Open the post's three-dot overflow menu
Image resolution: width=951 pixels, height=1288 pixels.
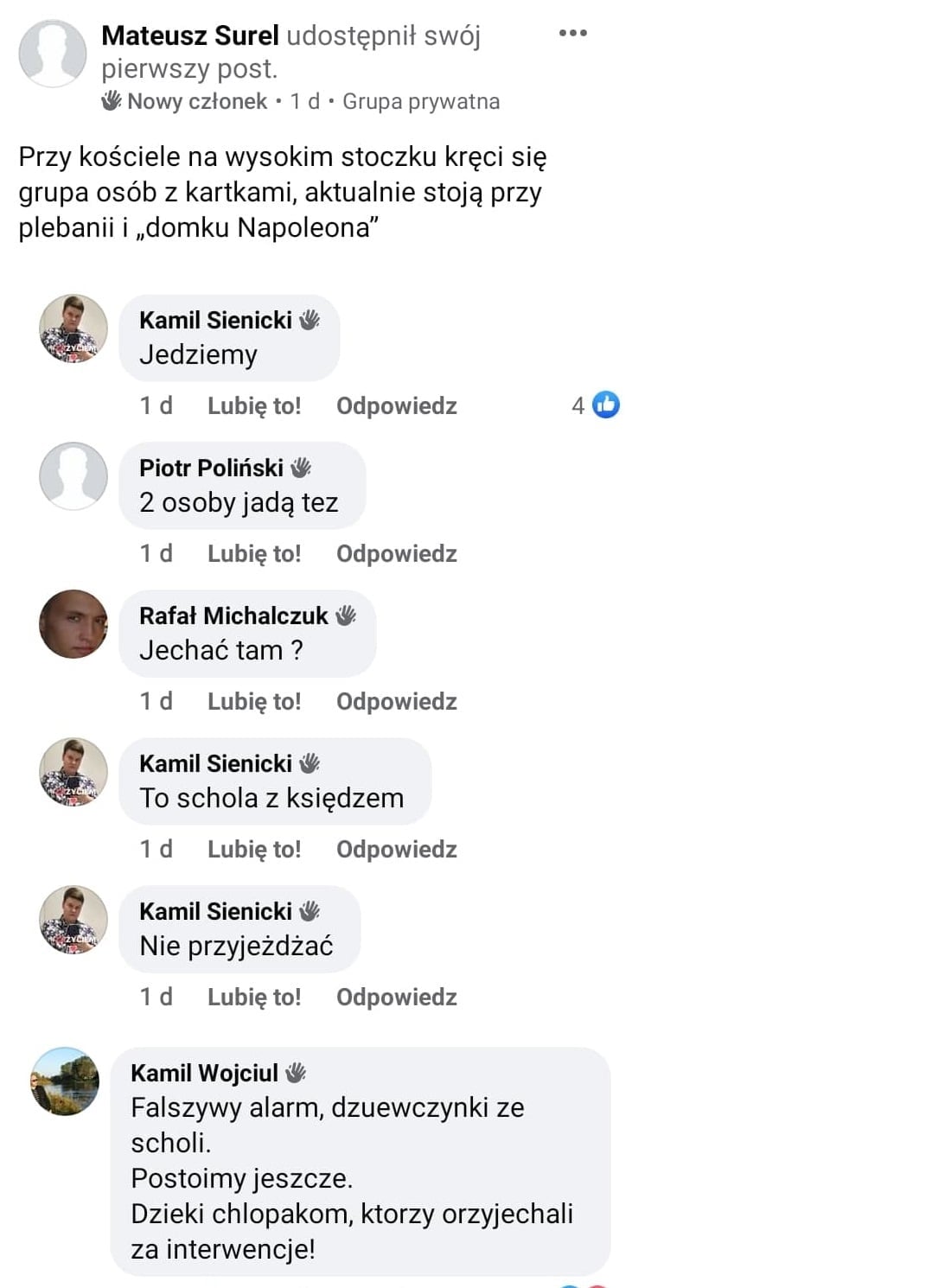point(572,34)
